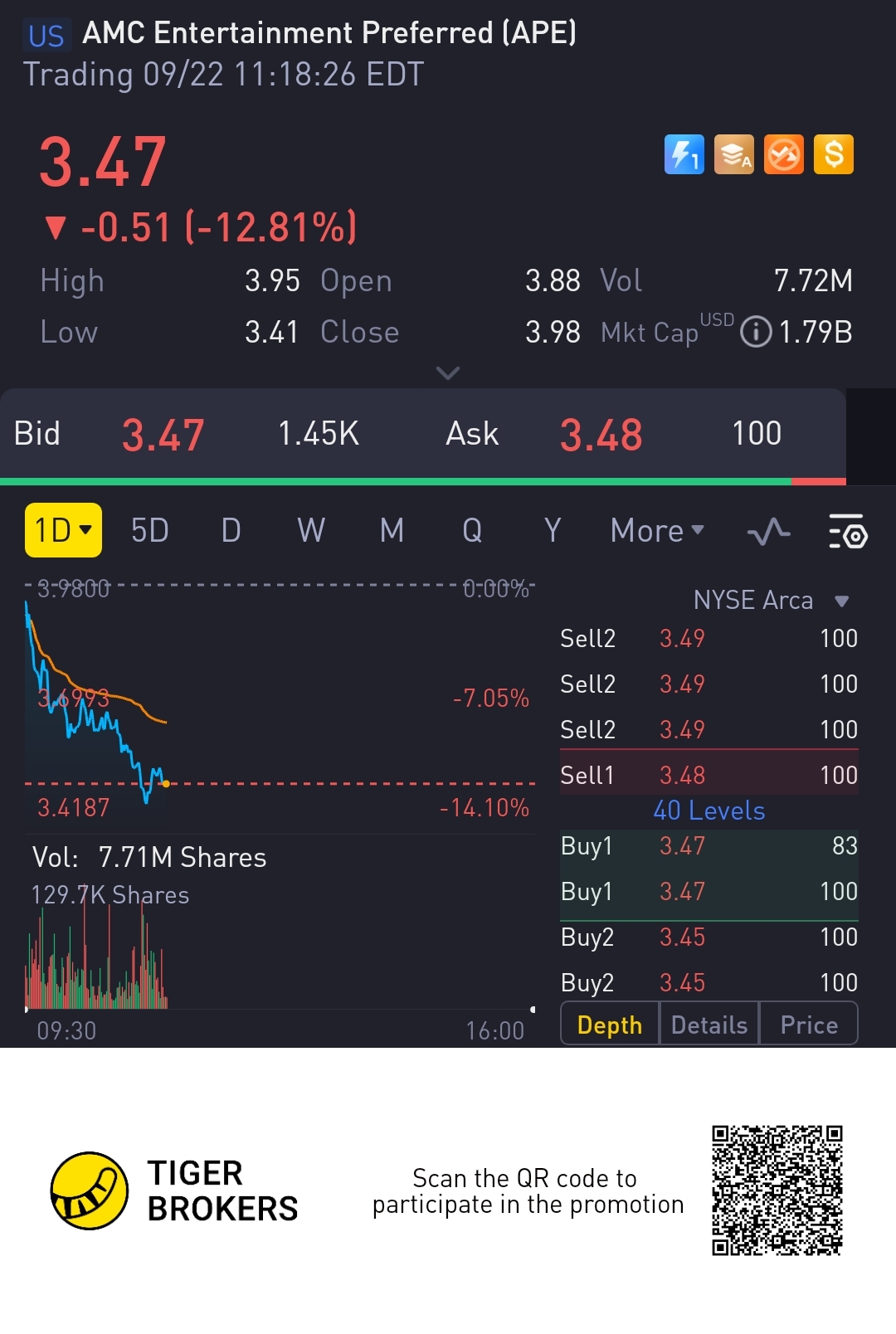Switch to the Price tab
896x1334 pixels.
809,1025
